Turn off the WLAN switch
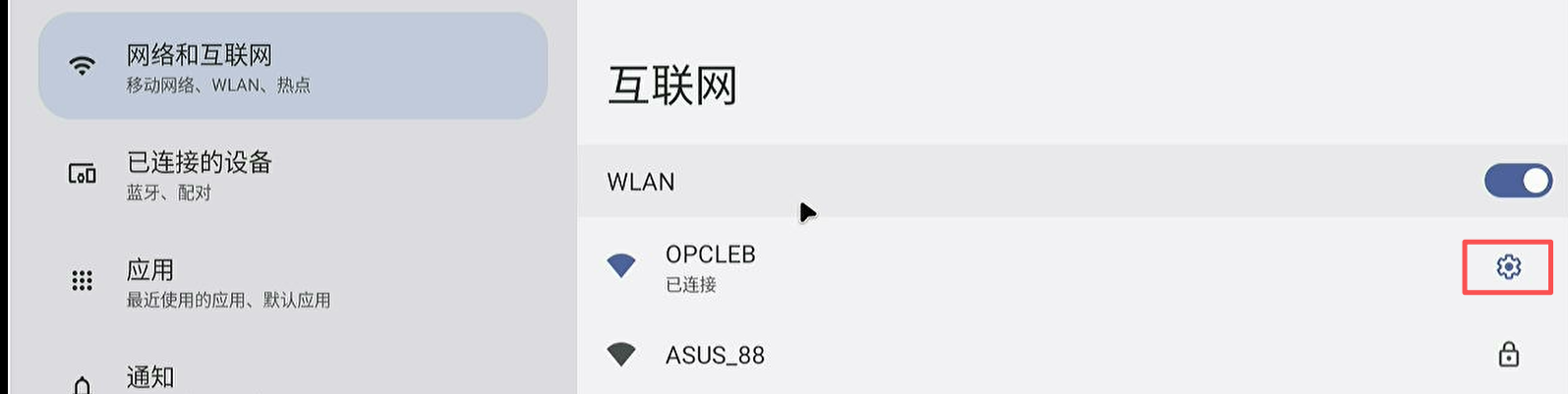 (x=1518, y=181)
